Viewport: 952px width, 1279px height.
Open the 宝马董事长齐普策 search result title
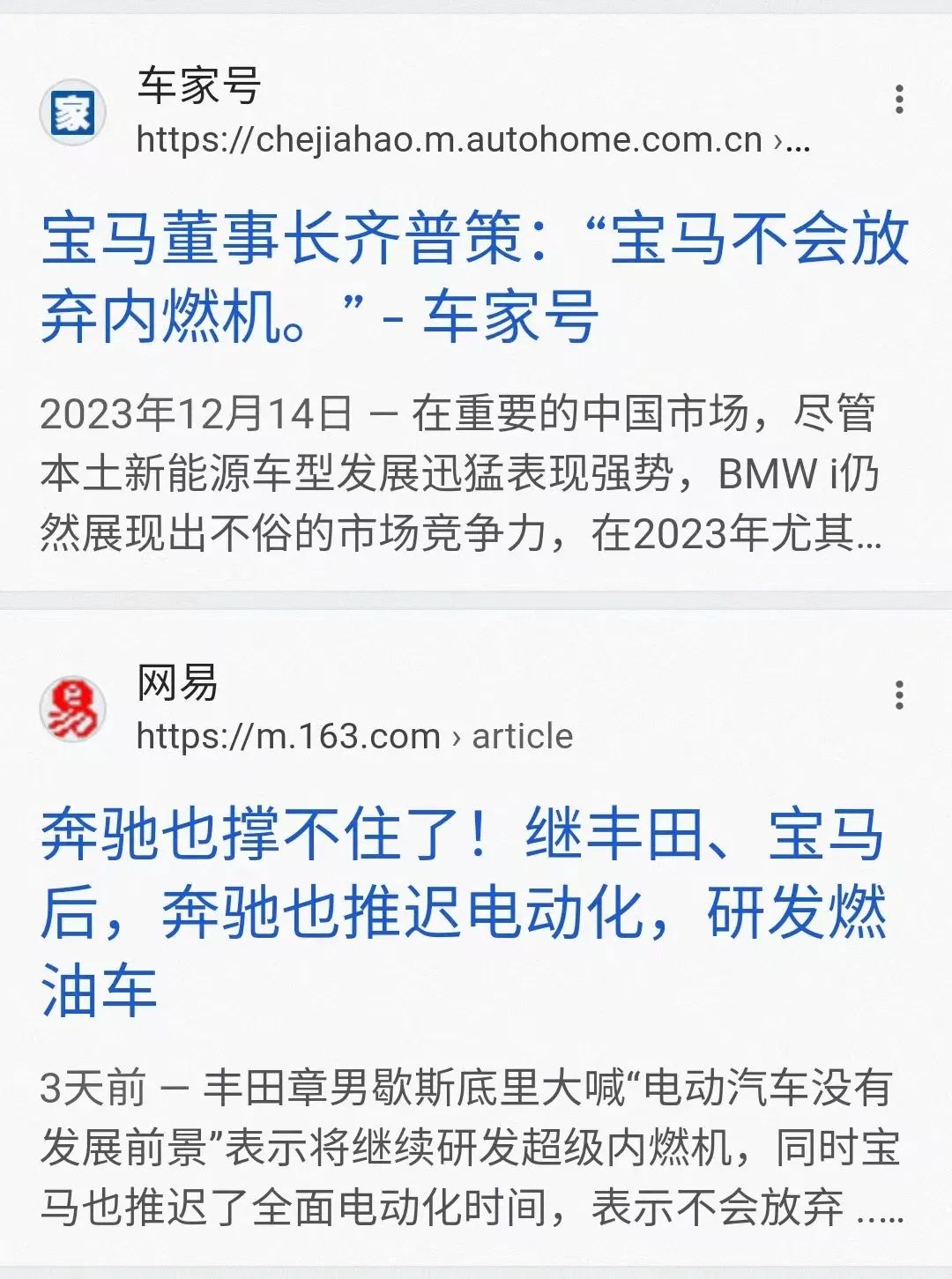[x=474, y=278]
